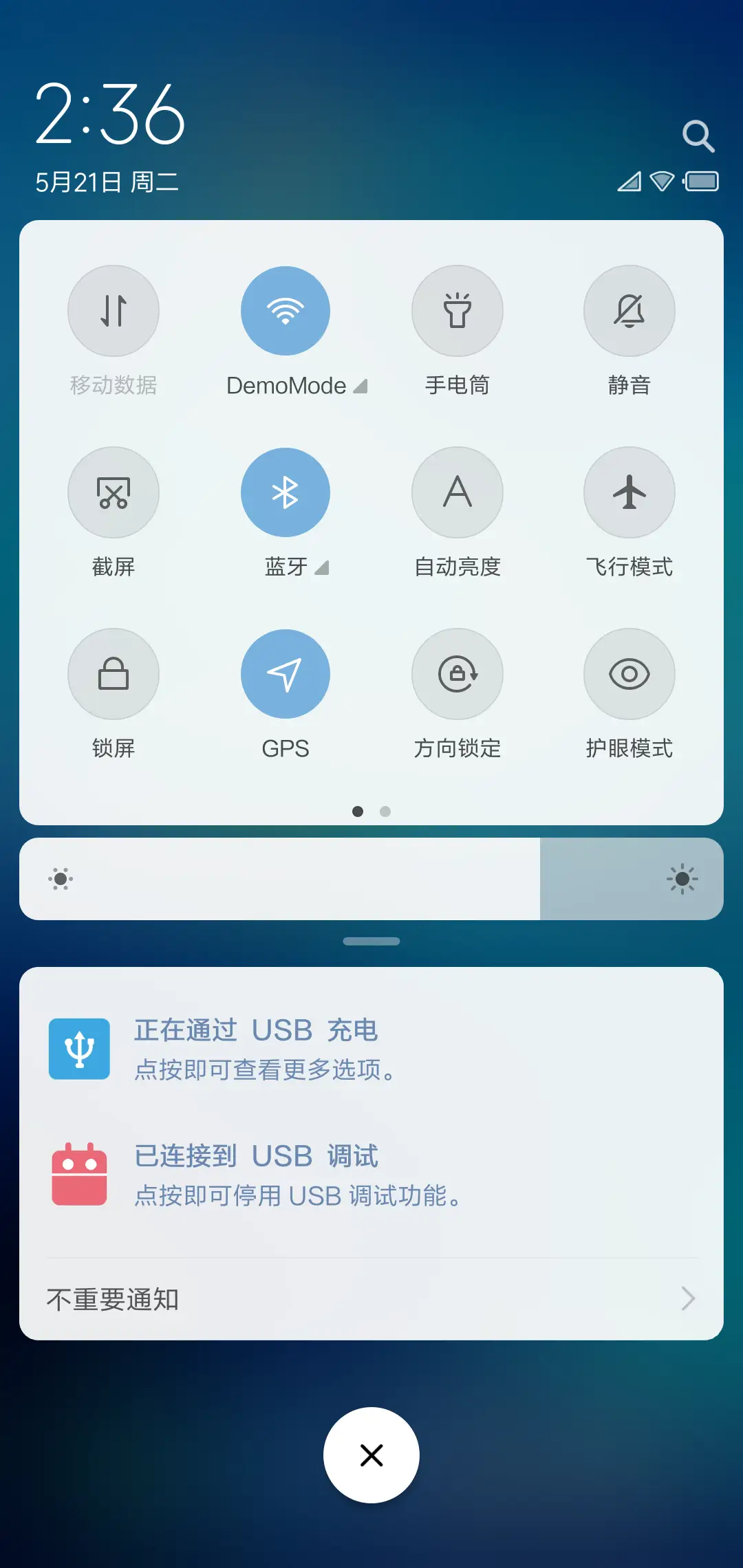Enable airplane mode
743x1568 pixels.
pos(629,492)
